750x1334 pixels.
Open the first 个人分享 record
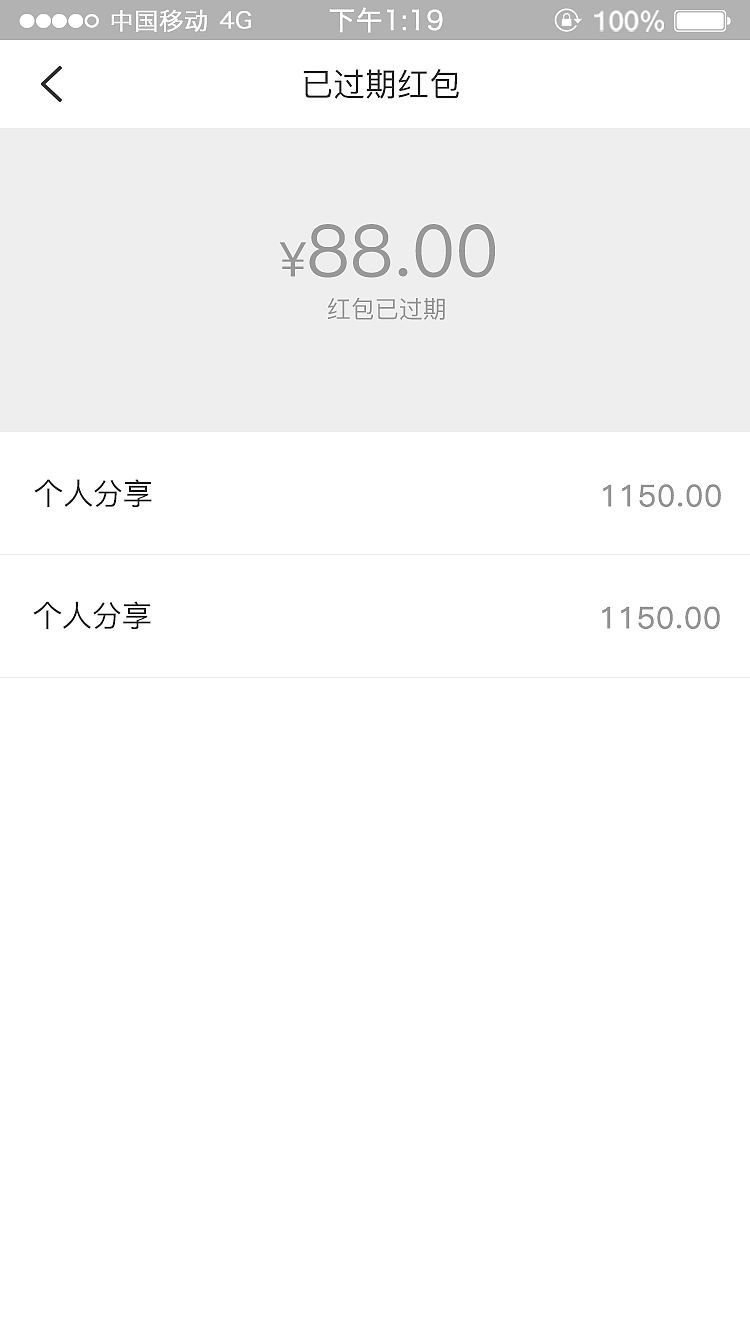92,494
